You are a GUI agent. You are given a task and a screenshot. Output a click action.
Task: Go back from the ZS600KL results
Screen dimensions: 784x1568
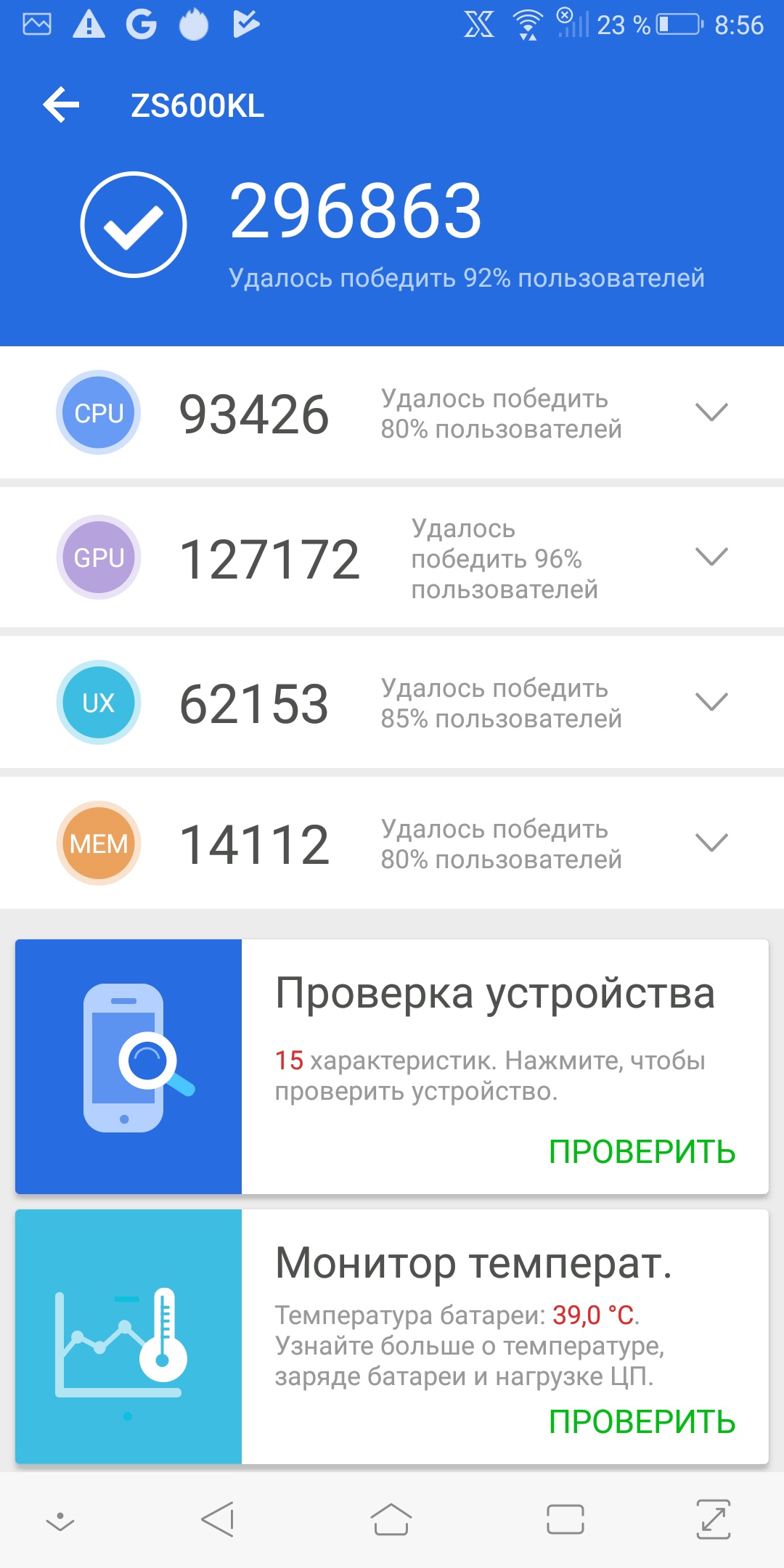click(x=61, y=105)
